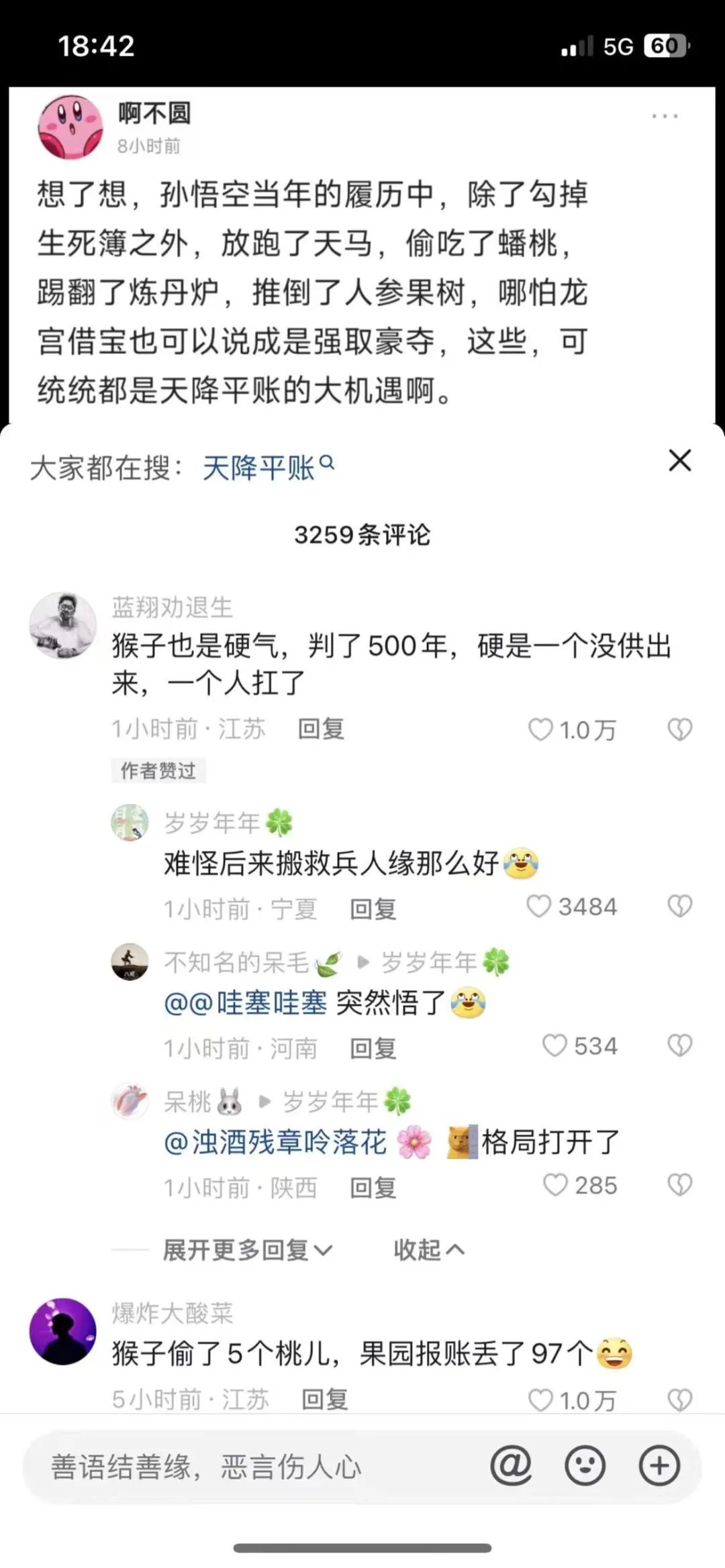The height and width of the screenshot is (1568, 725).
Task: Like the 难怪后来搬救兵 reply
Action: [539, 907]
